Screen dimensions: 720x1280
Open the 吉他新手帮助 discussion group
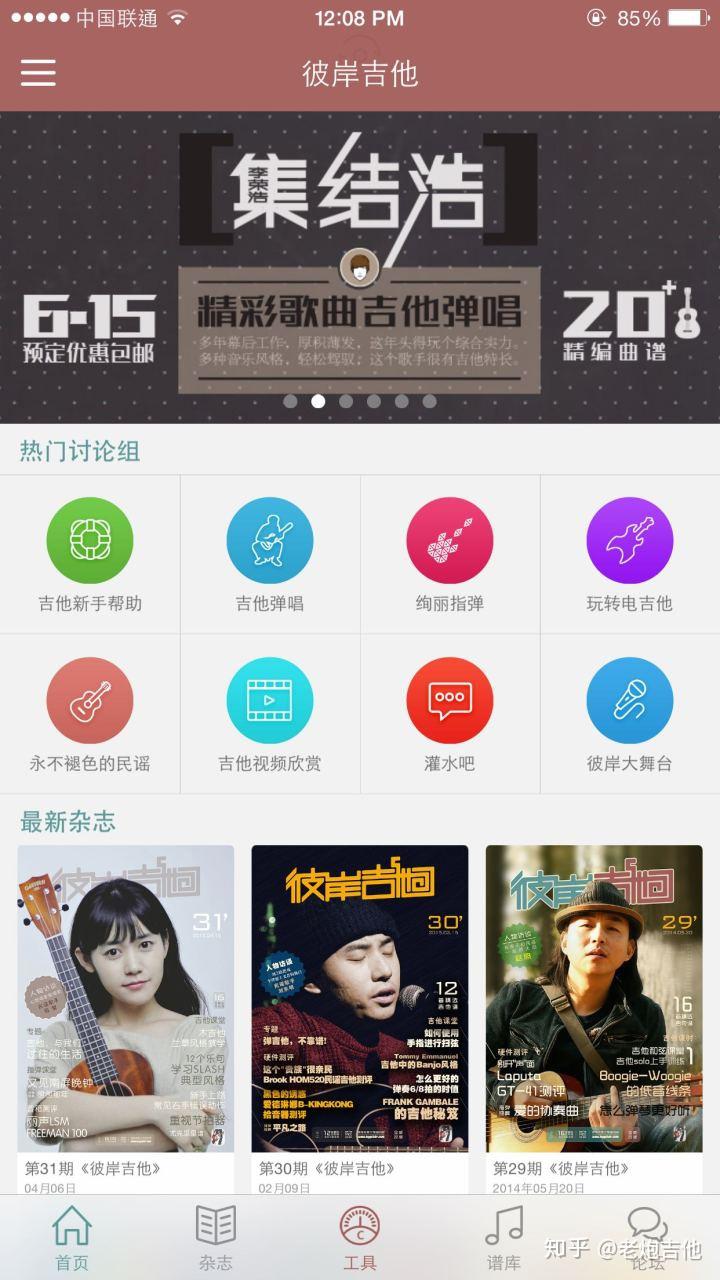click(x=90, y=555)
